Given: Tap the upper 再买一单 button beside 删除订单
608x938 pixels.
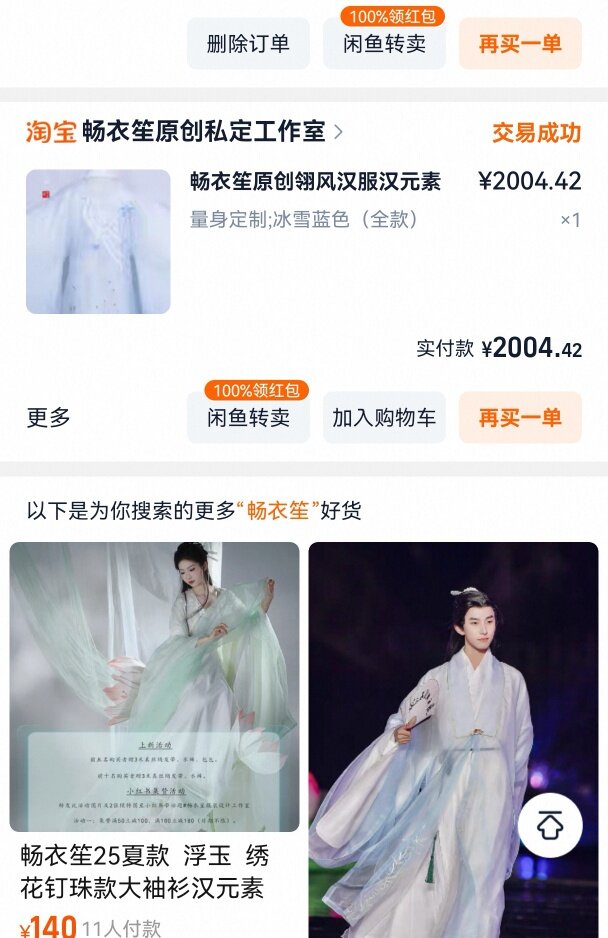Looking at the screenshot, I should coord(520,44).
